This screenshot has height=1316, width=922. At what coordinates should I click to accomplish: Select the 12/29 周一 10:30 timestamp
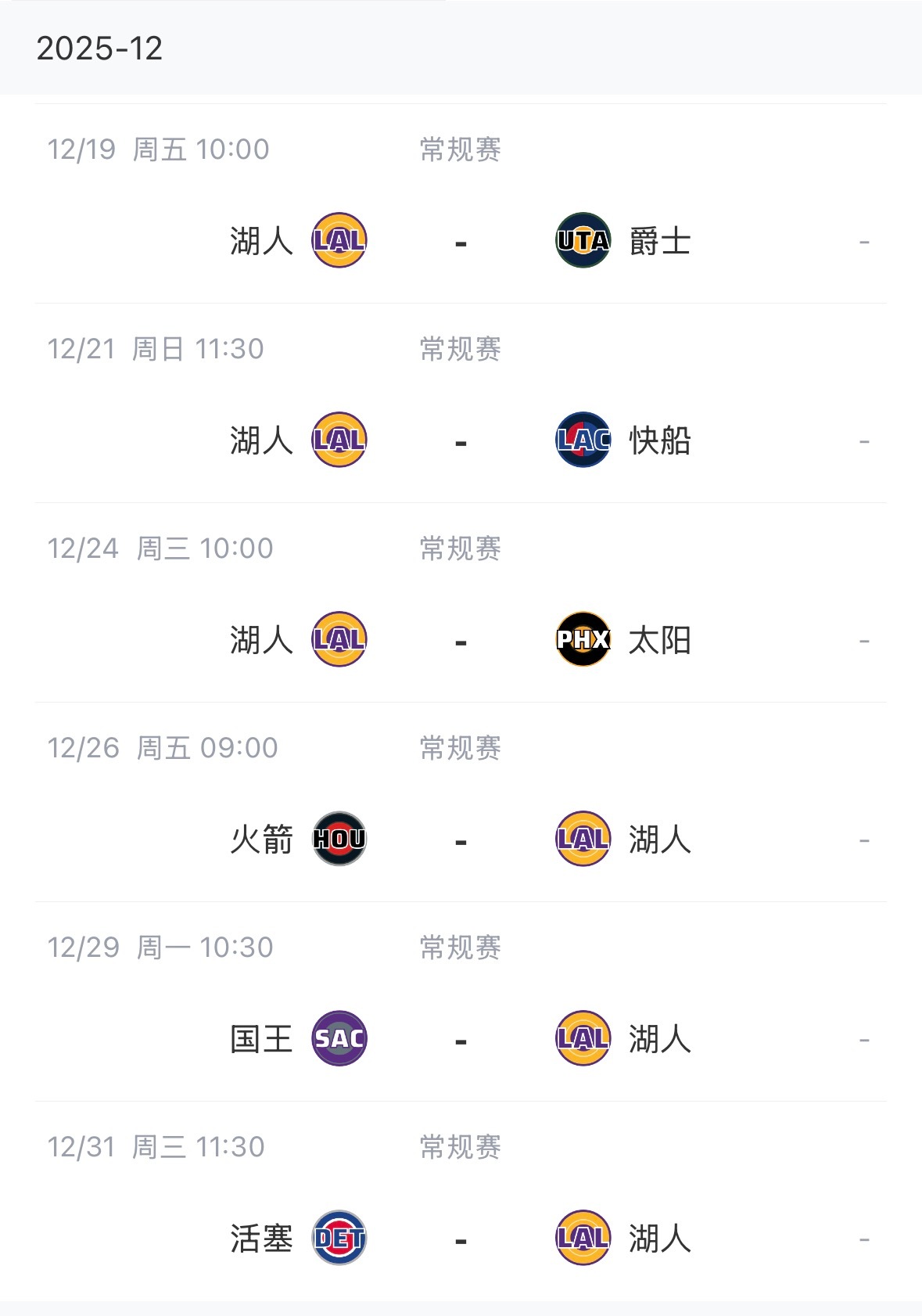pos(160,947)
